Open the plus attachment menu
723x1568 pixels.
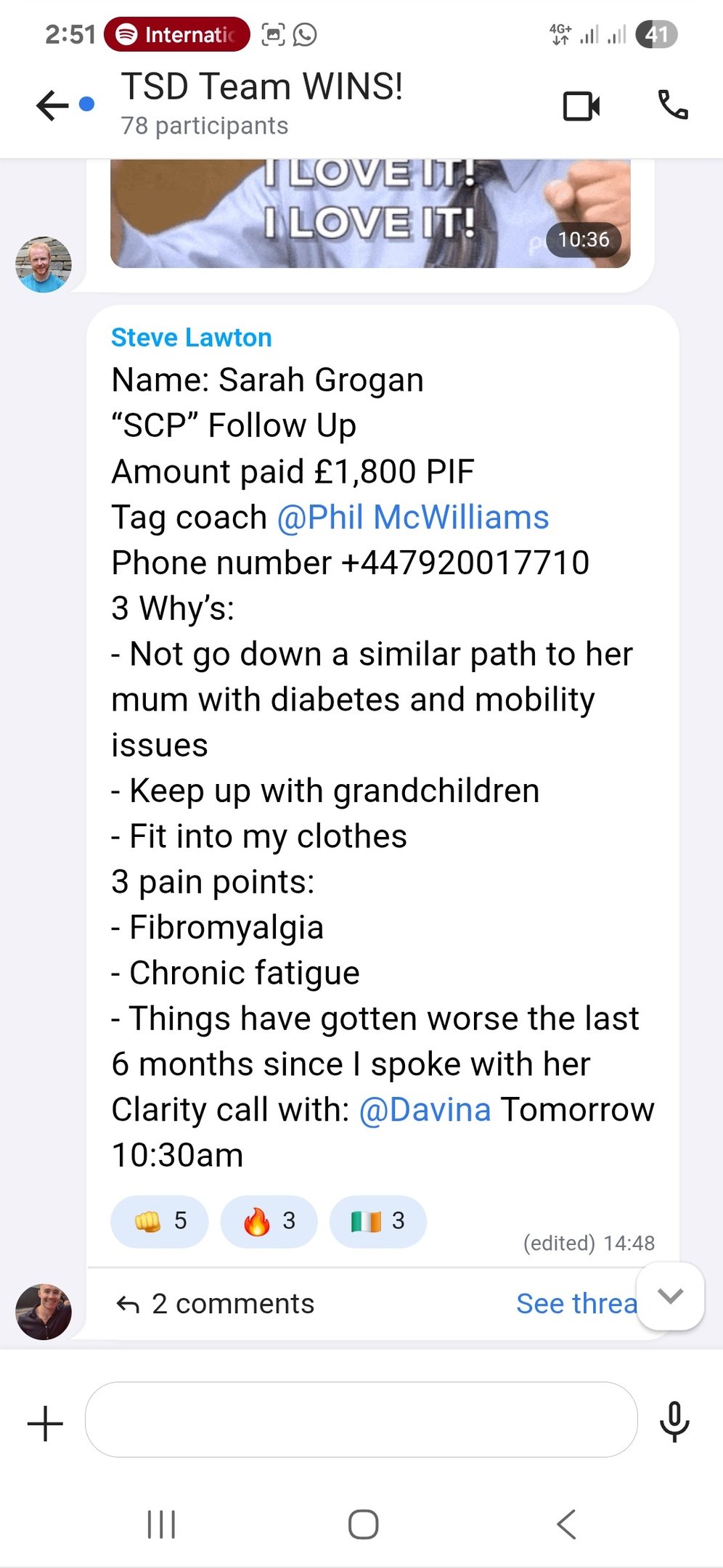click(45, 1423)
